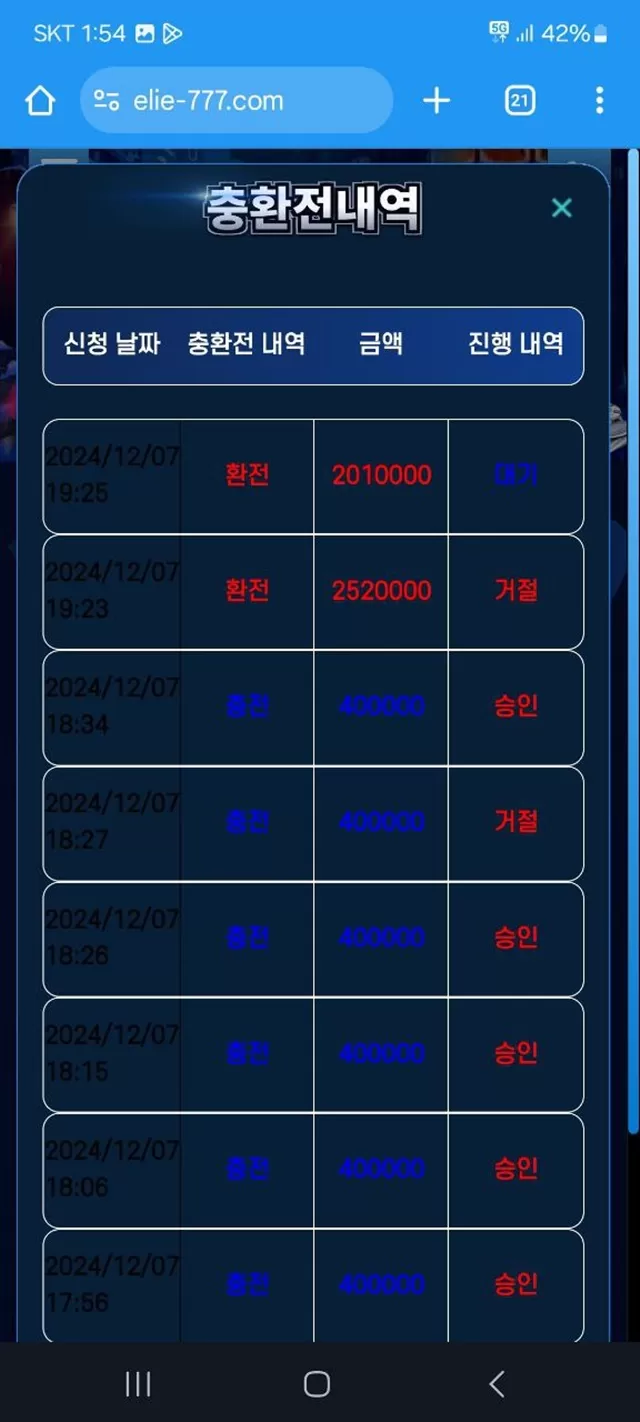The height and width of the screenshot is (1422, 640).
Task: Open recent apps from the navigation bar
Action: coord(138,1383)
